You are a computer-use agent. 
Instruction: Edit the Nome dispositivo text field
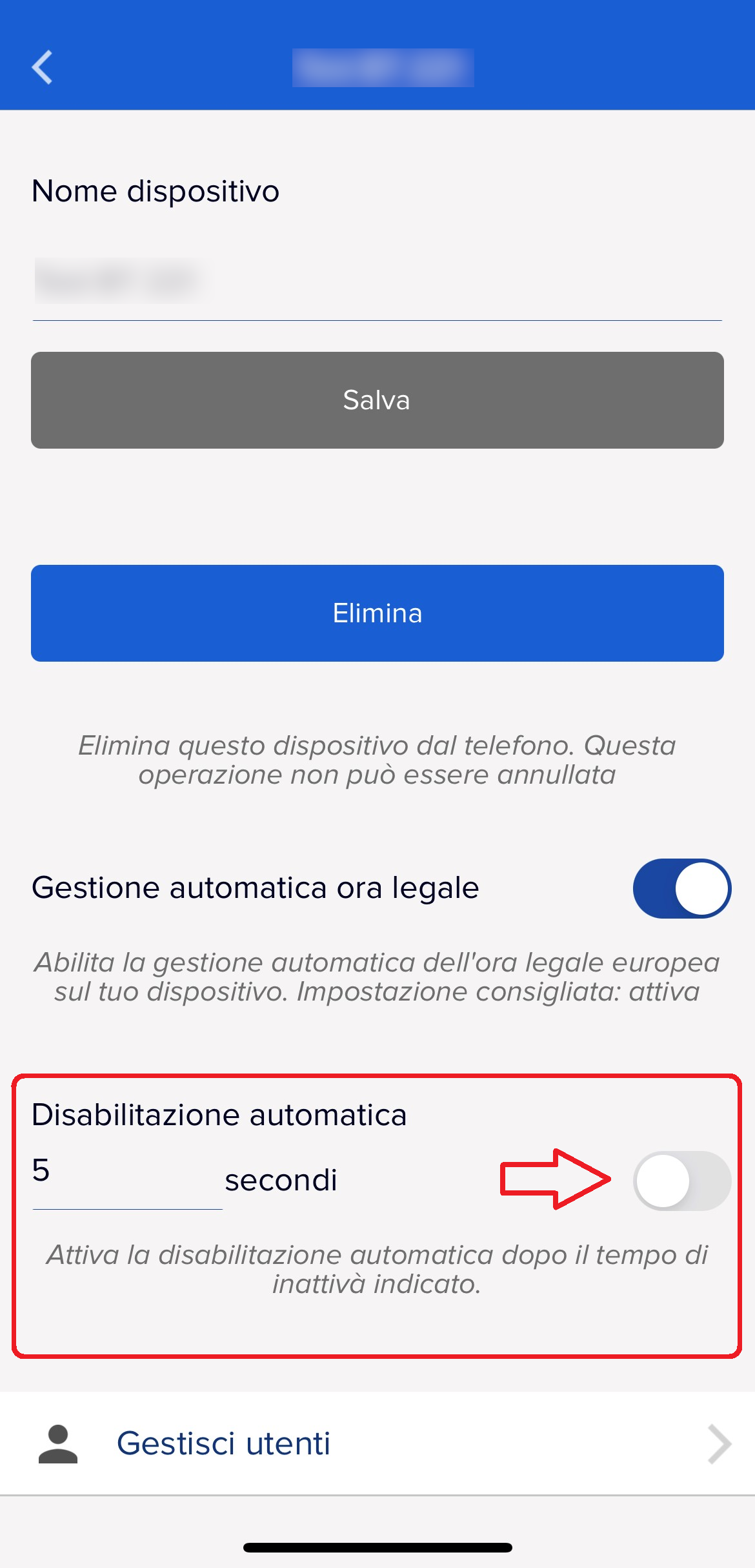coord(377,281)
